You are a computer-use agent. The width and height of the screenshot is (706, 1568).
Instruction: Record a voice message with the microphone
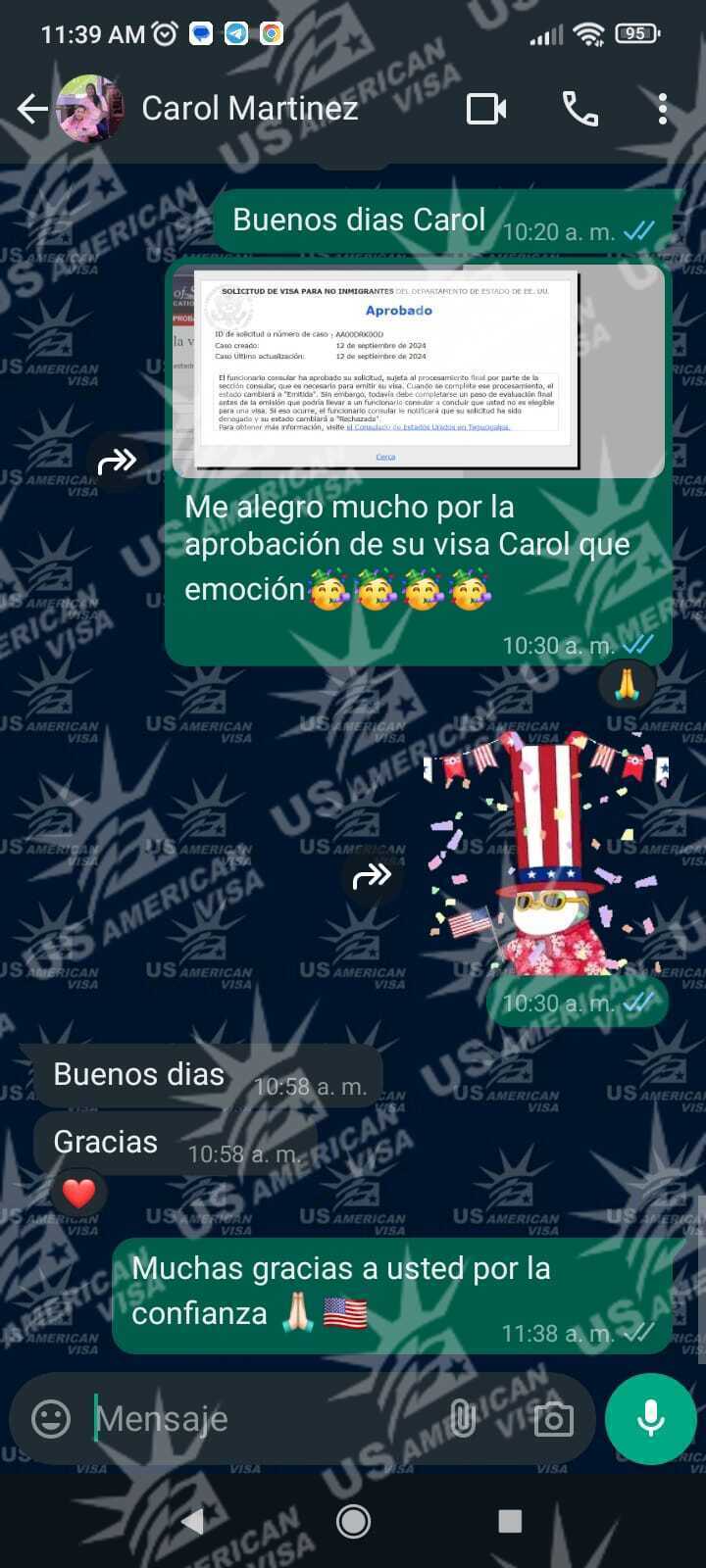[x=651, y=1418]
